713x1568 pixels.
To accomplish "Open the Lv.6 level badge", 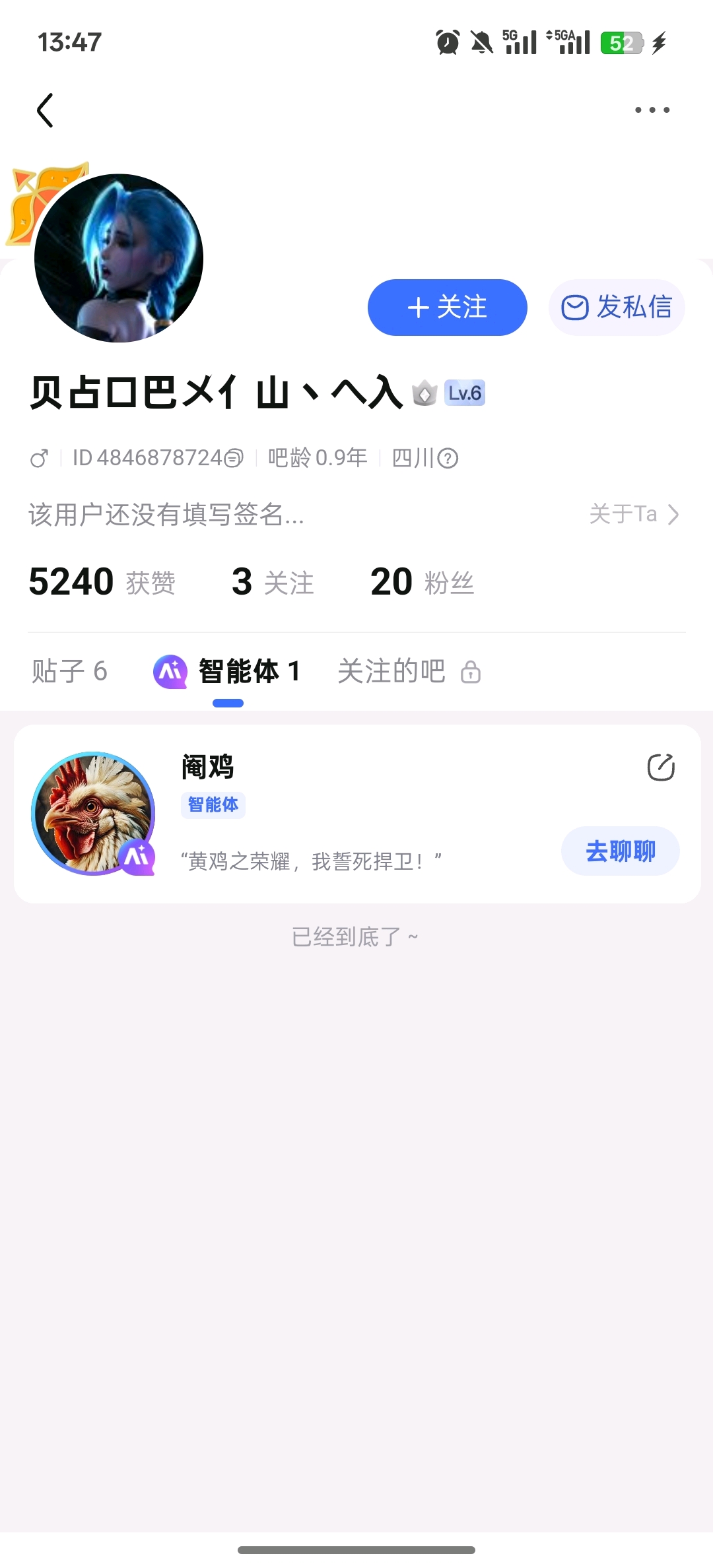I will pyautogui.click(x=464, y=393).
